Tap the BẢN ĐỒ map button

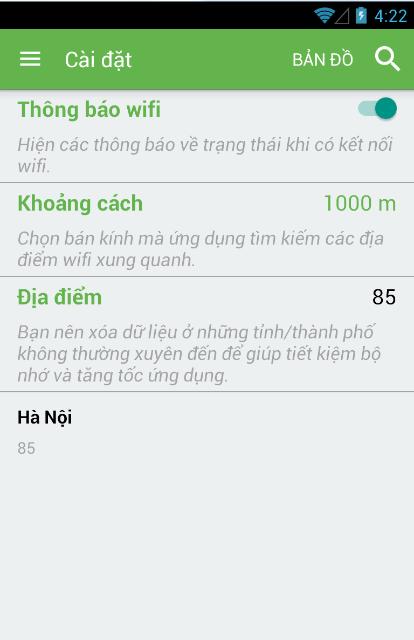(x=323, y=59)
